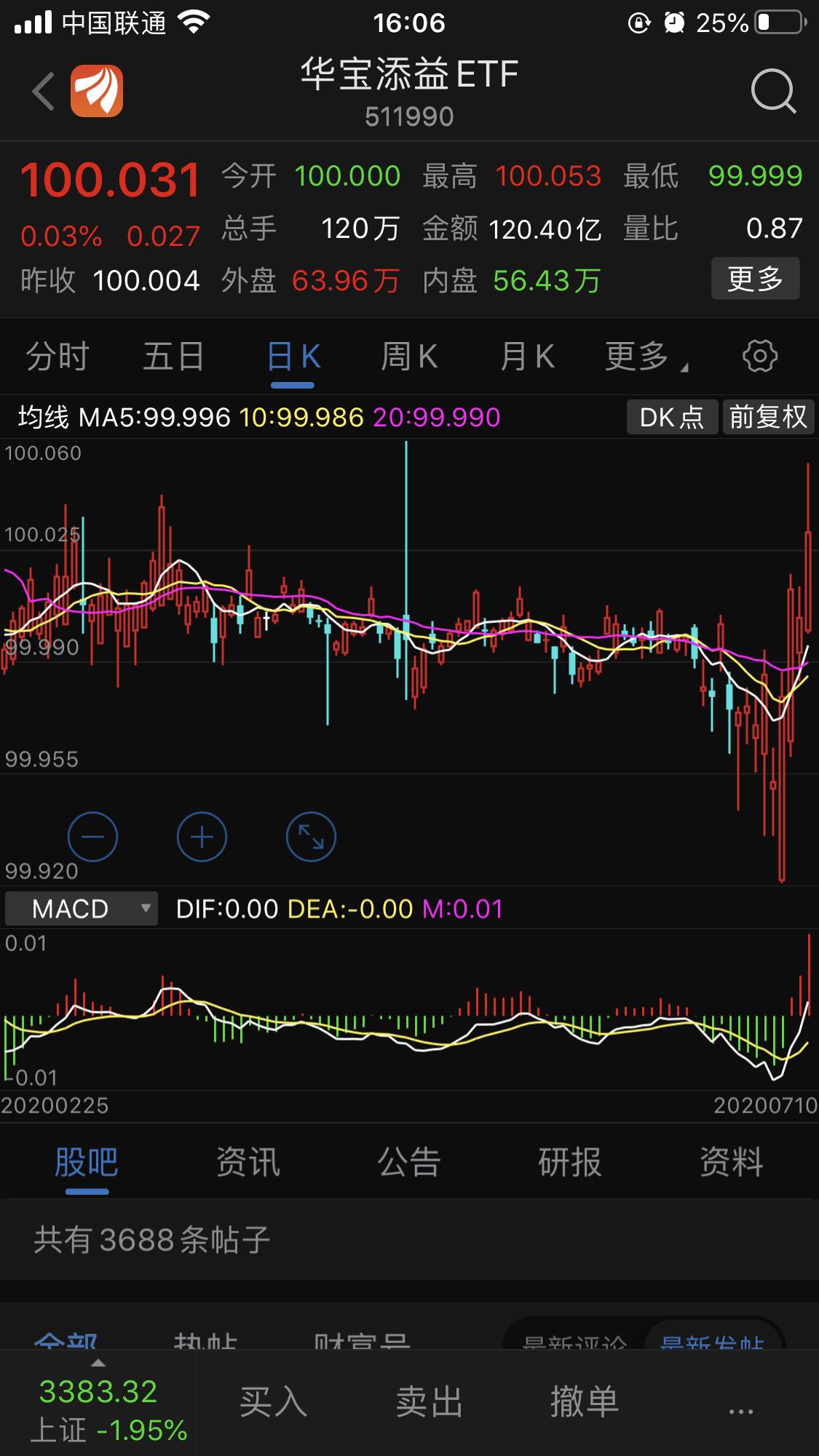Expand chart to full screen
Screen dimensions: 819x1456
(311, 837)
